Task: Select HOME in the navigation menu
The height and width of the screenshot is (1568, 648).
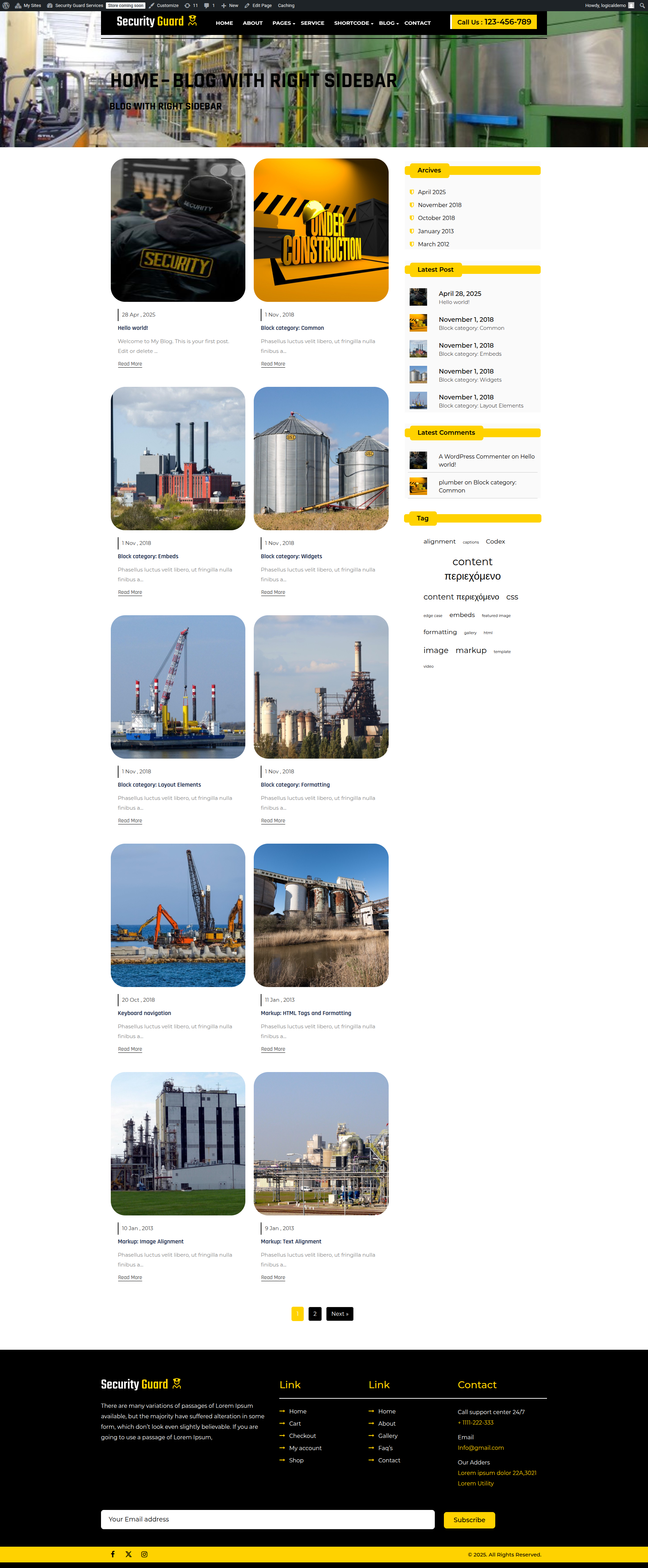Action: (224, 23)
